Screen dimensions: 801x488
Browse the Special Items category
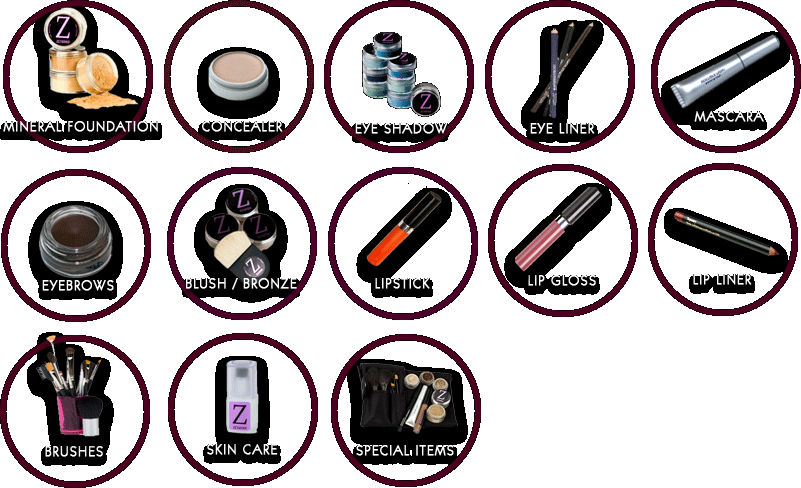405,407
